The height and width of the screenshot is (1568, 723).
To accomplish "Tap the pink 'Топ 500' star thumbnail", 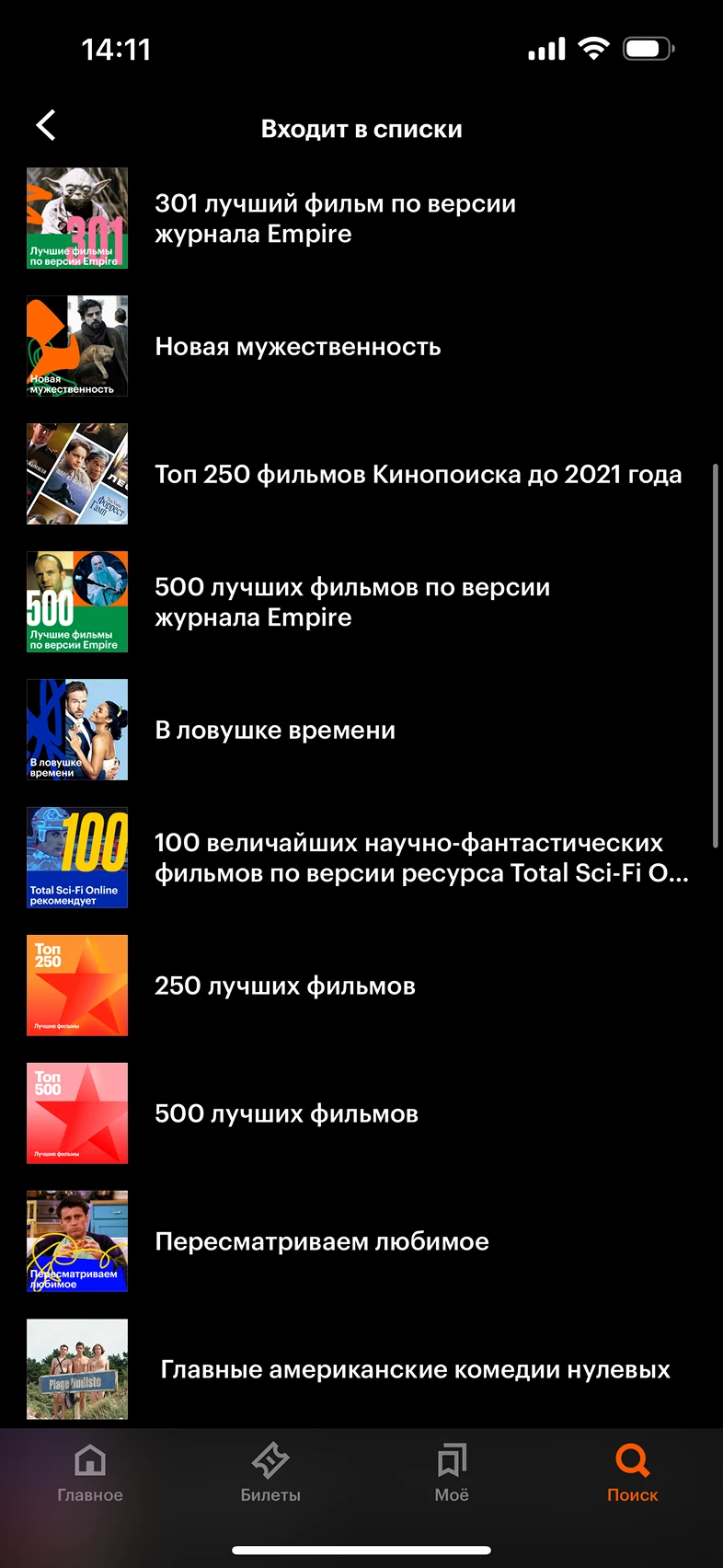I will click(x=77, y=1113).
